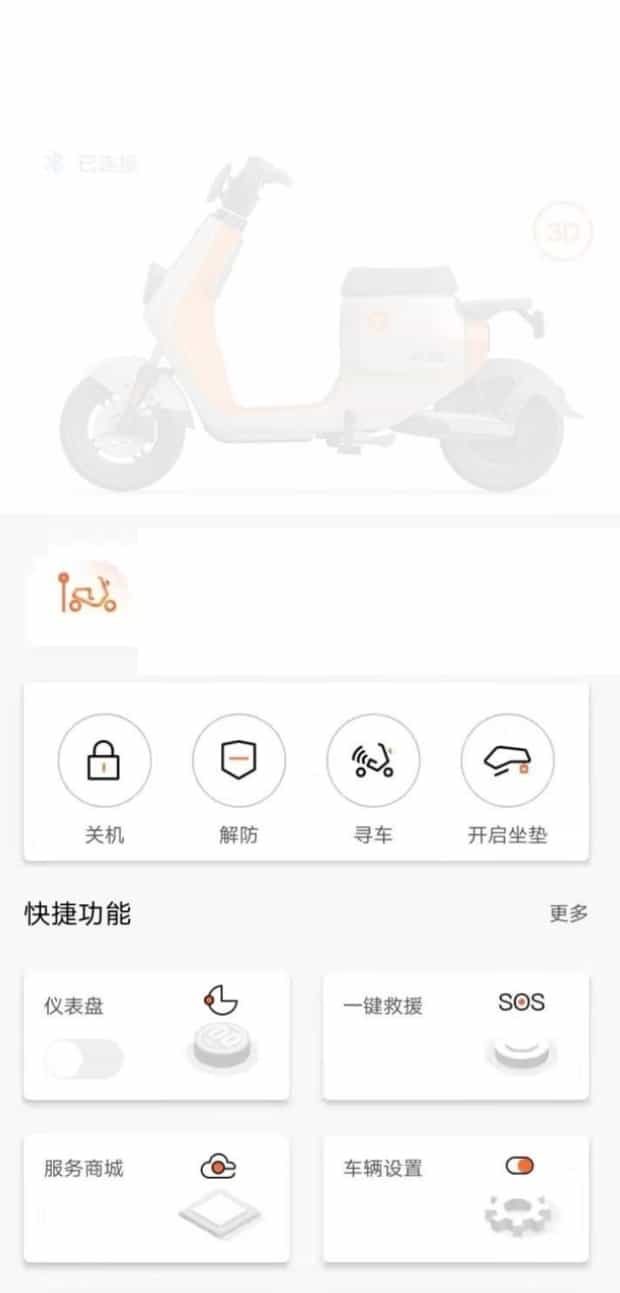Disarm the alarm with 解防
The image size is (620, 1293).
tap(239, 761)
